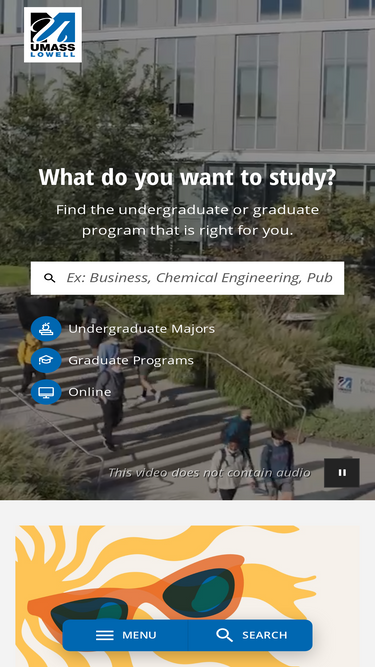The height and width of the screenshot is (667, 375).
Task: Open the sunglasses illustration card
Action: (x=188, y=596)
